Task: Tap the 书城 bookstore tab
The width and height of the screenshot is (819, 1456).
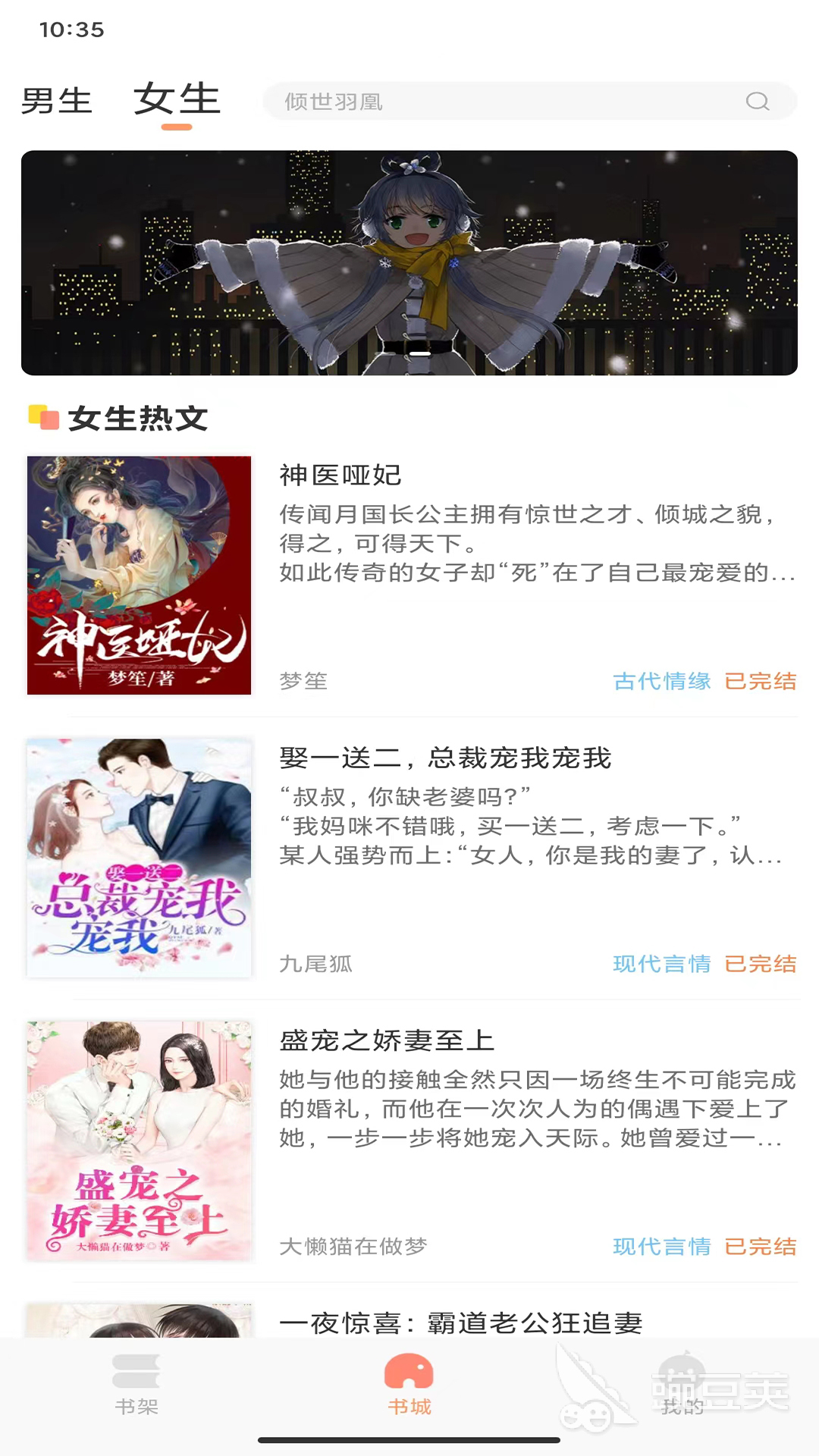Action: click(409, 1386)
